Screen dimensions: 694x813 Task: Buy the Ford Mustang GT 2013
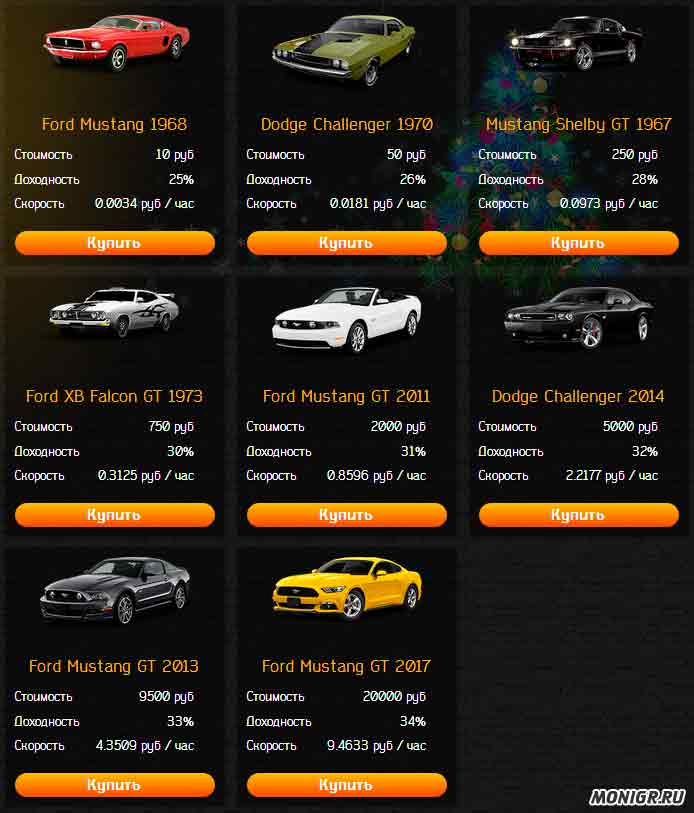(x=115, y=785)
